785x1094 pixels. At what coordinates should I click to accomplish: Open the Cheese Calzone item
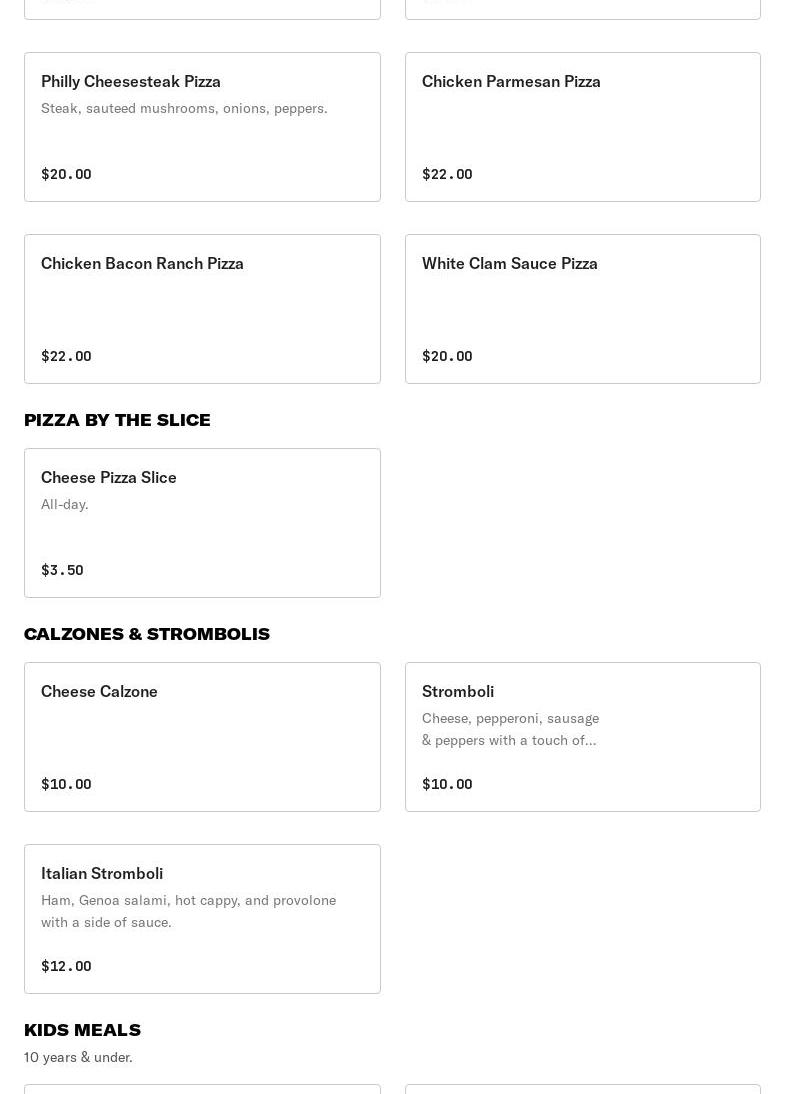point(202,737)
